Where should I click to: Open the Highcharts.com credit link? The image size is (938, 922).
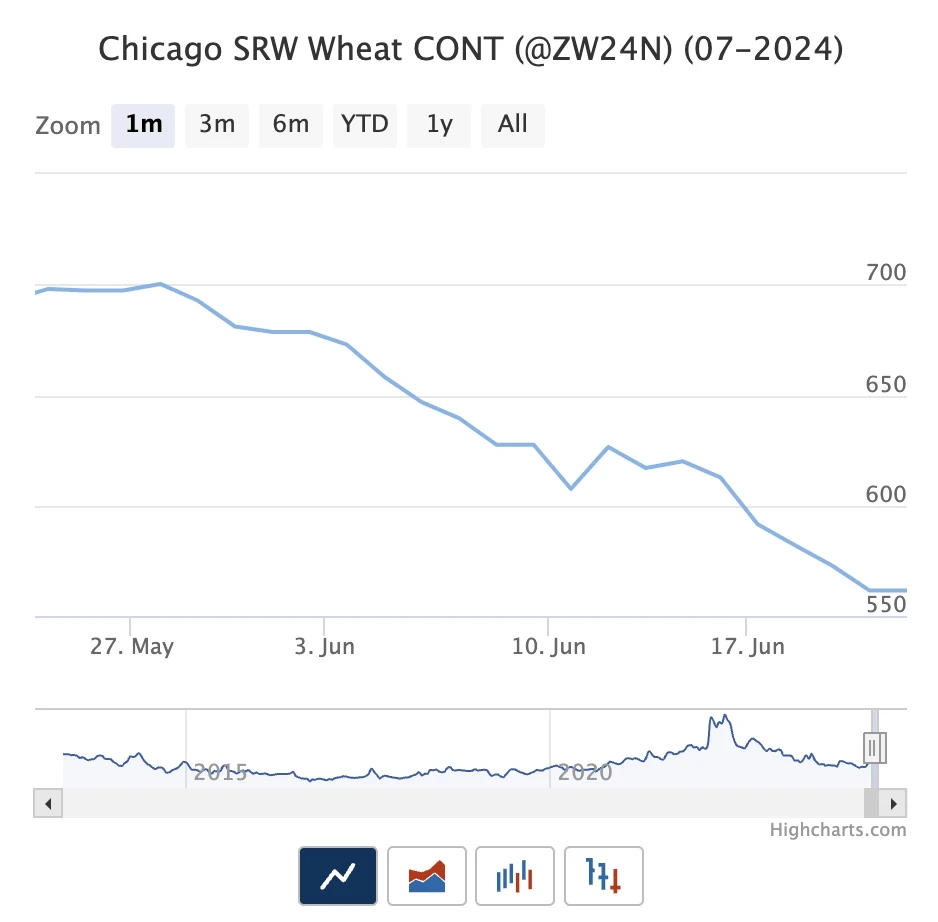click(x=838, y=830)
